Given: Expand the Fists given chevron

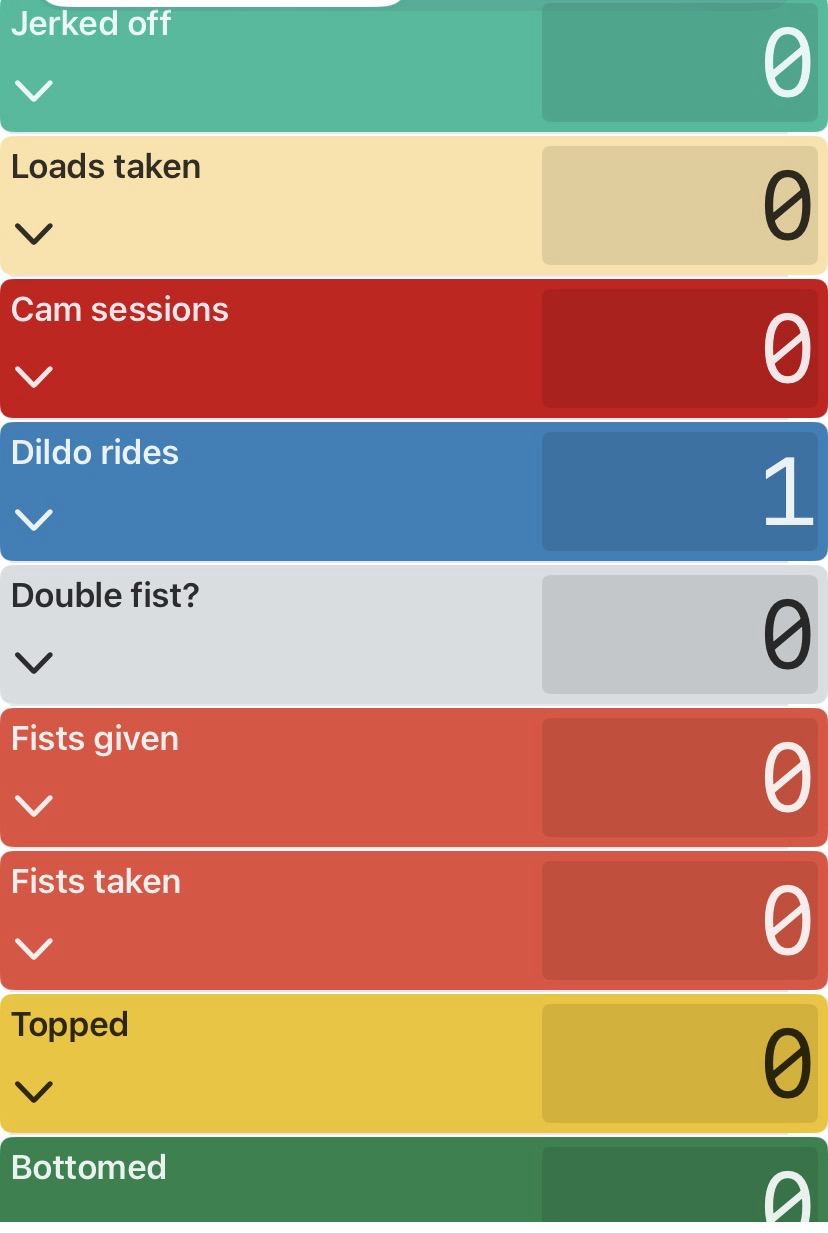Looking at the screenshot, I should pos(34,806).
